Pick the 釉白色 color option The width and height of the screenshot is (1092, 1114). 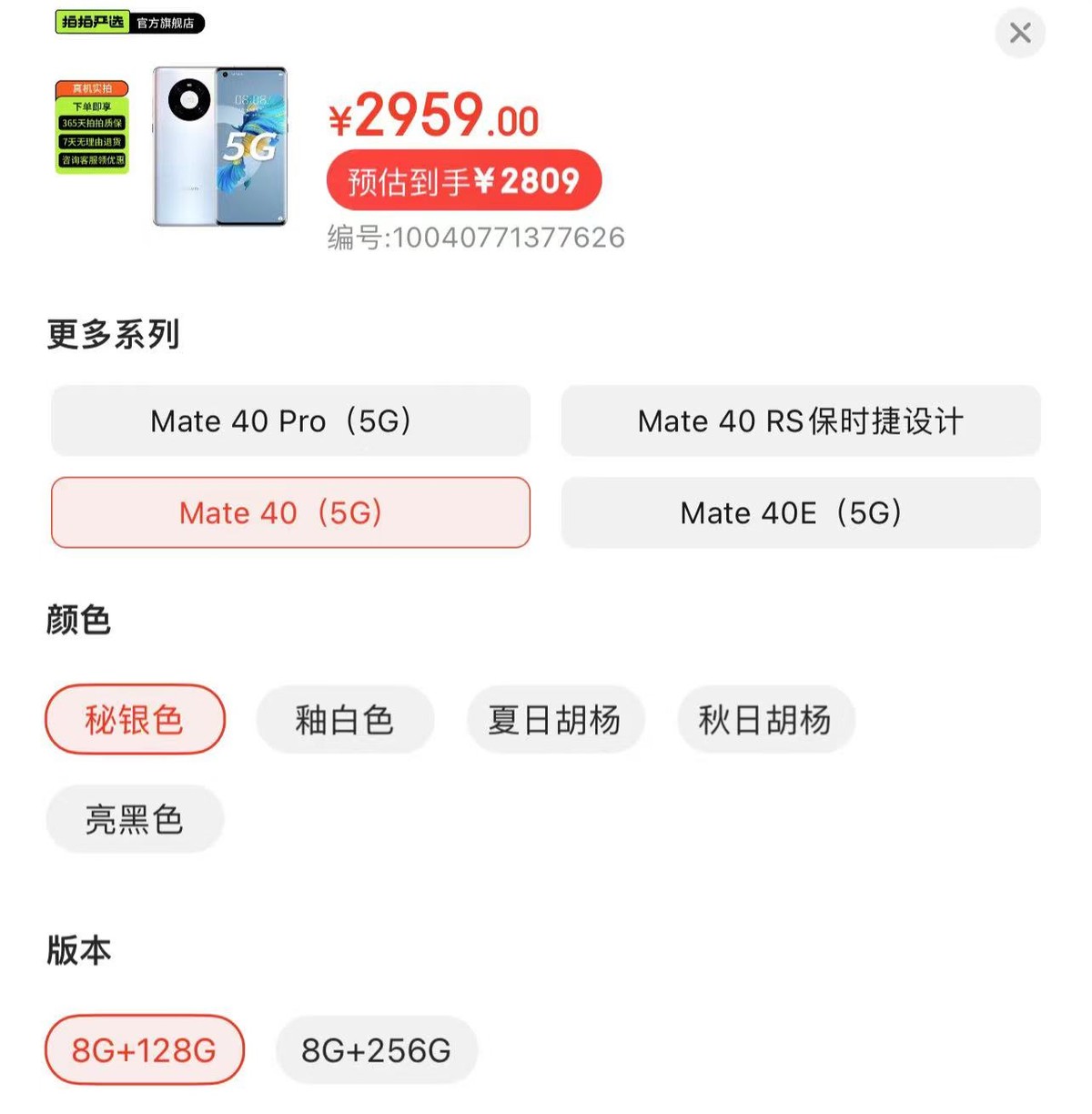pos(345,719)
